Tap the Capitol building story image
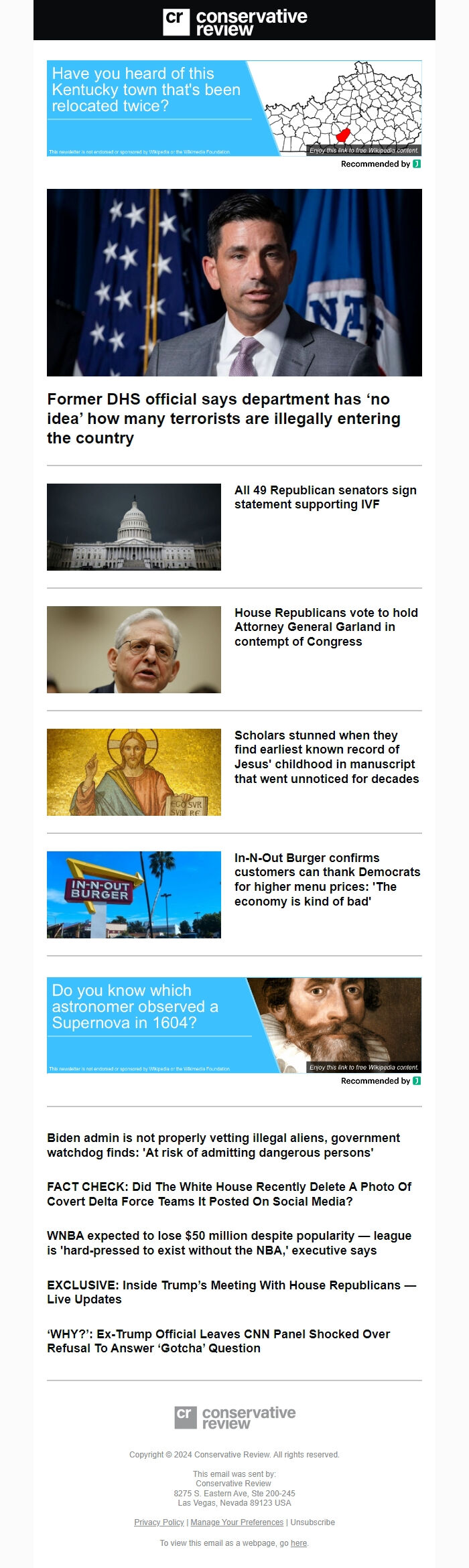 pyautogui.click(x=133, y=527)
